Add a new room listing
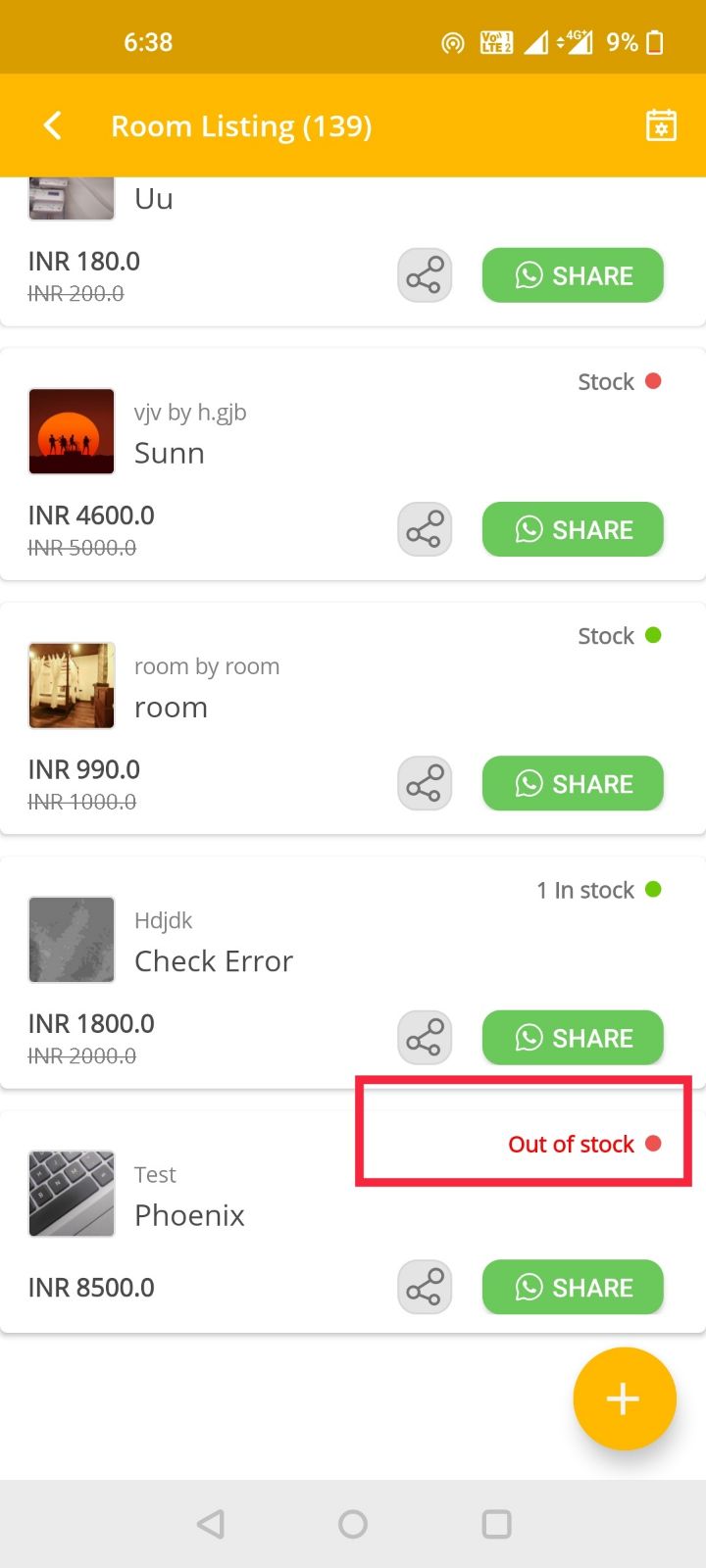Viewport: 706px width, 1568px height. 624,1398
